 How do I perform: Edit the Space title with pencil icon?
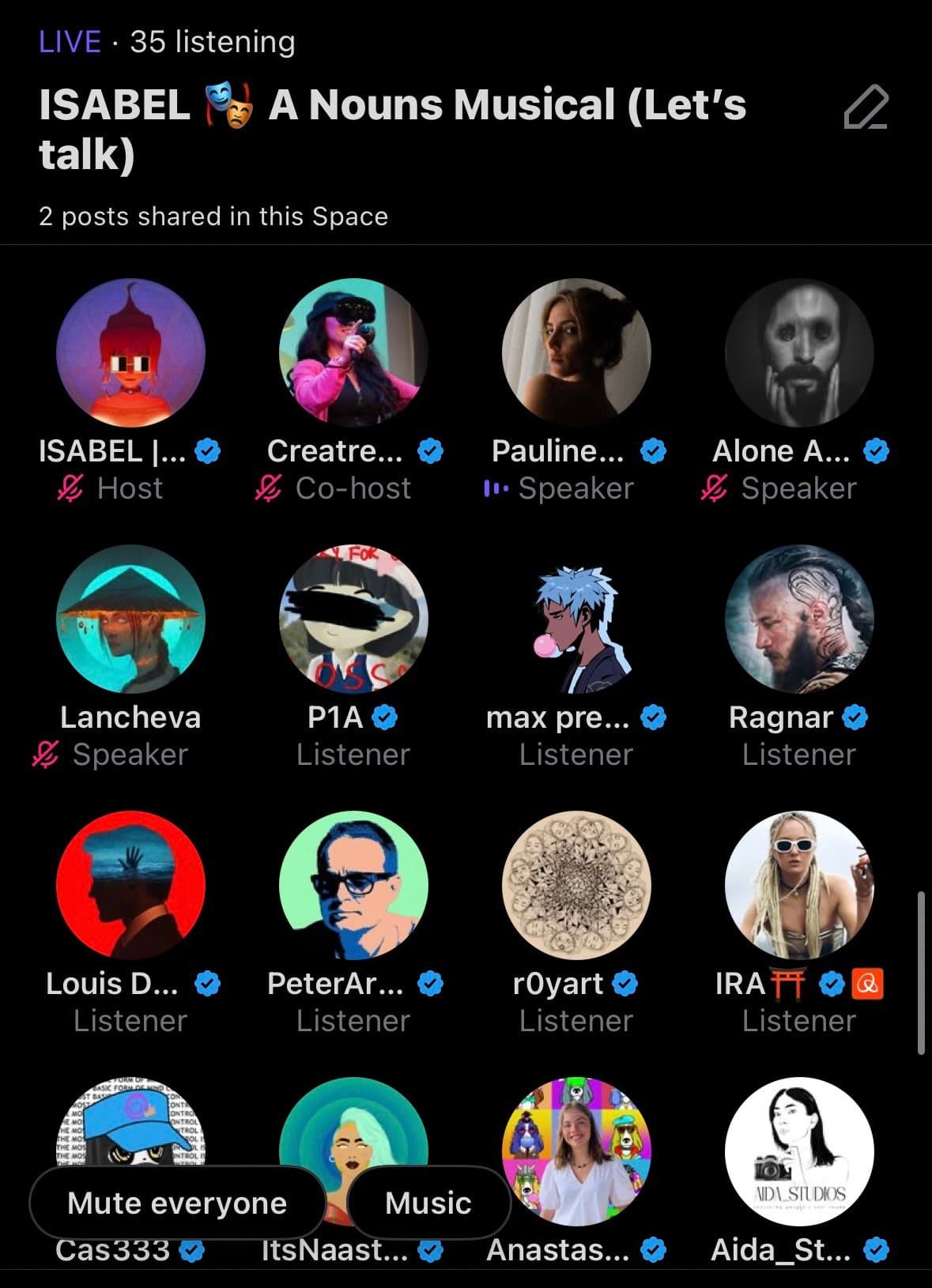(866, 108)
